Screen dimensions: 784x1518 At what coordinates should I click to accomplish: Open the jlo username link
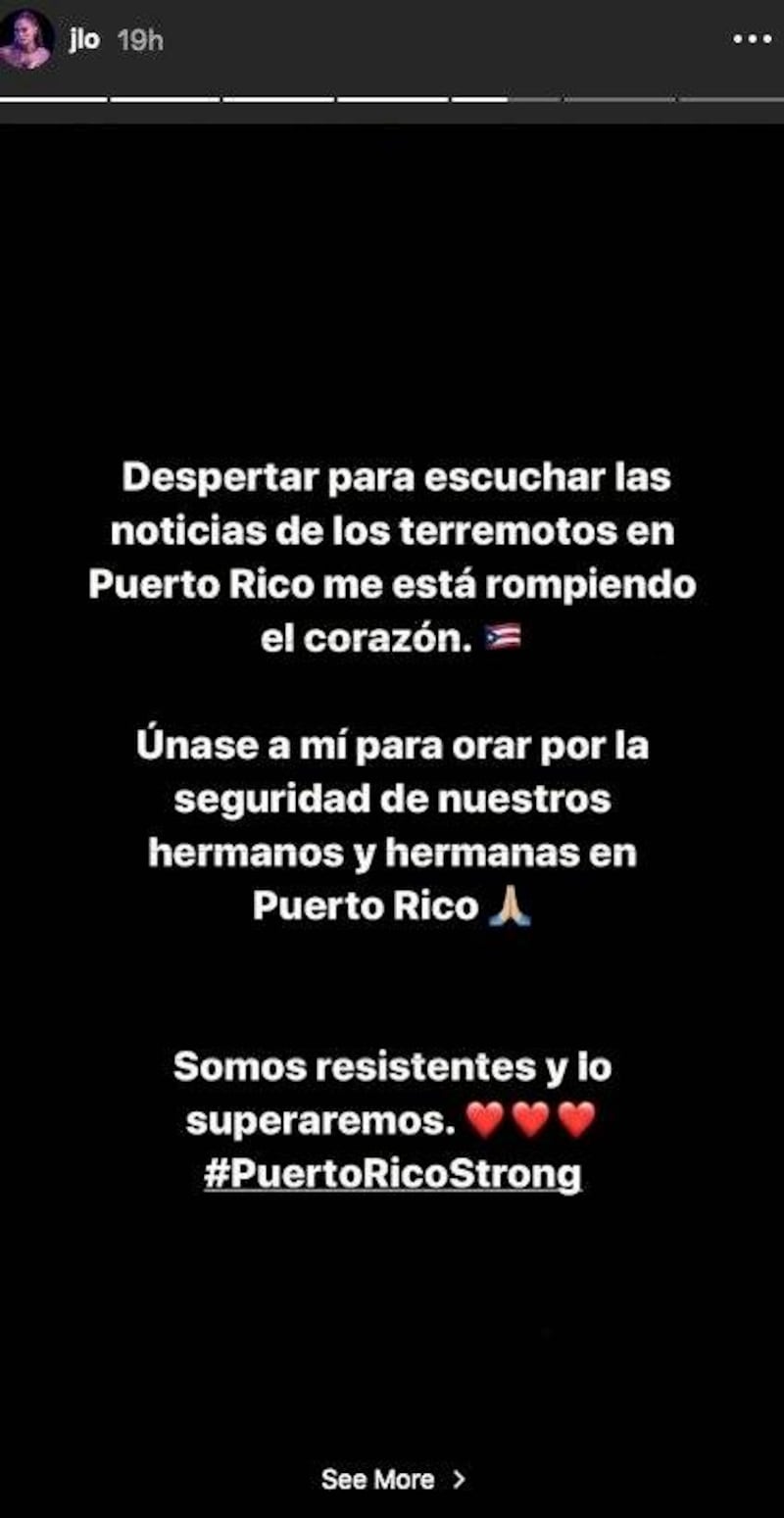(x=84, y=41)
